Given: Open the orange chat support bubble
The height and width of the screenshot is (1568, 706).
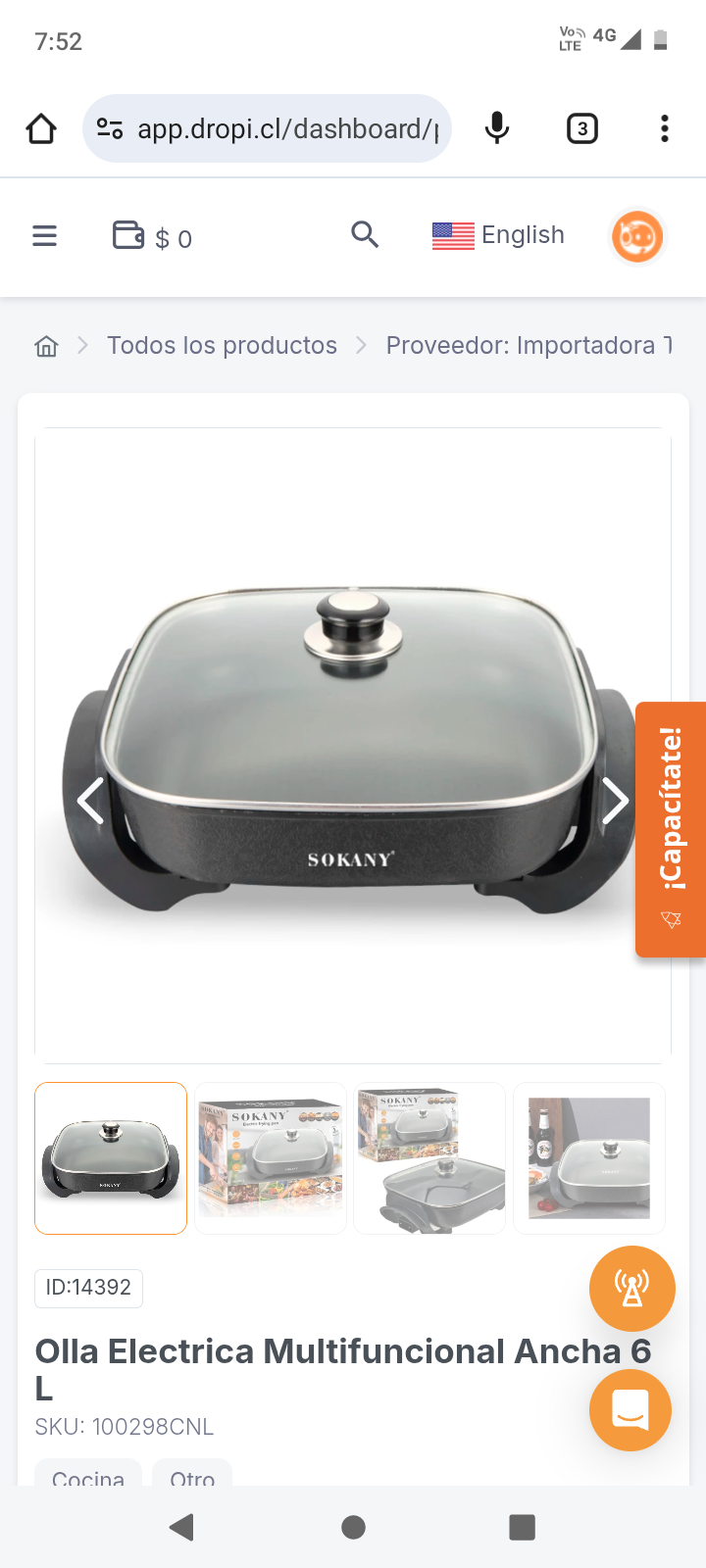Looking at the screenshot, I should tap(630, 1410).
